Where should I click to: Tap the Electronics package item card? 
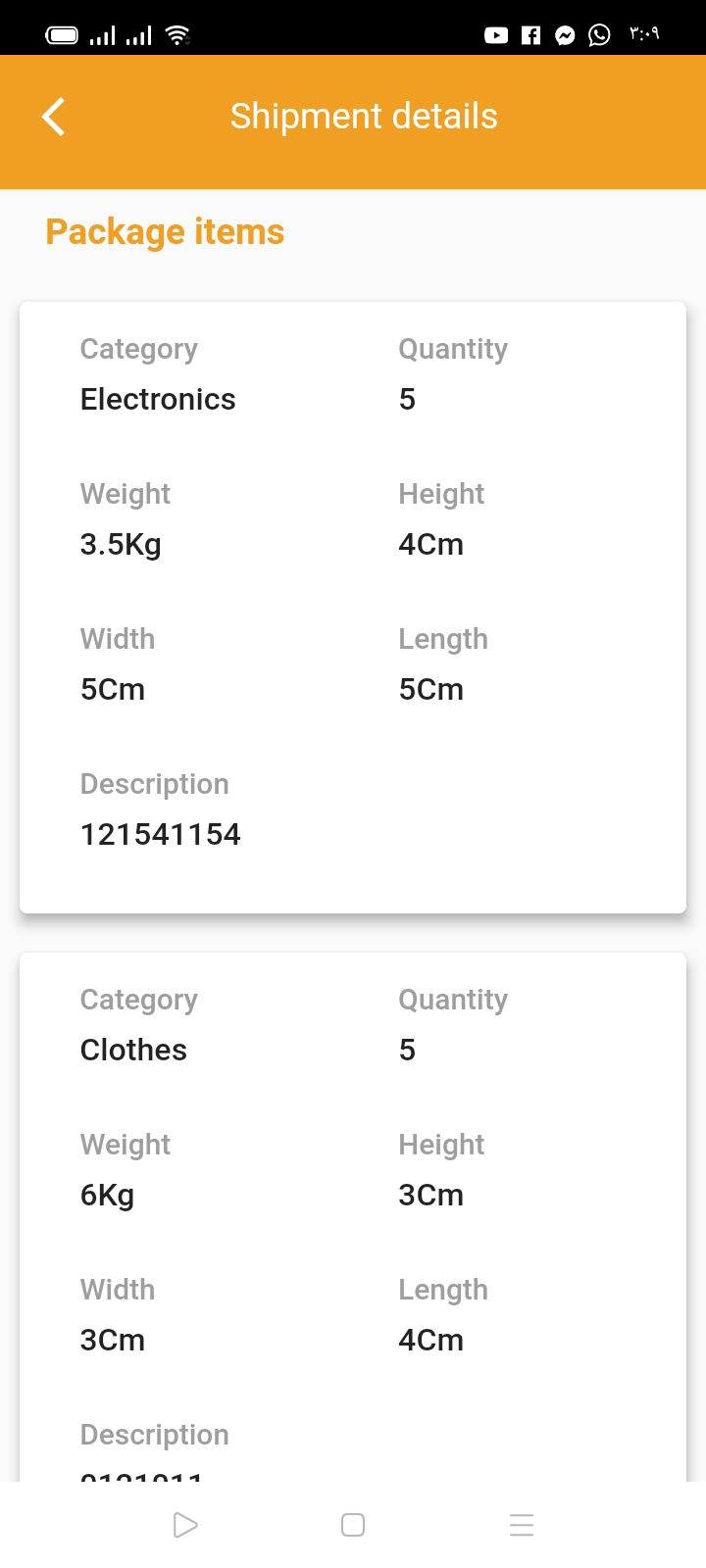(x=352, y=608)
